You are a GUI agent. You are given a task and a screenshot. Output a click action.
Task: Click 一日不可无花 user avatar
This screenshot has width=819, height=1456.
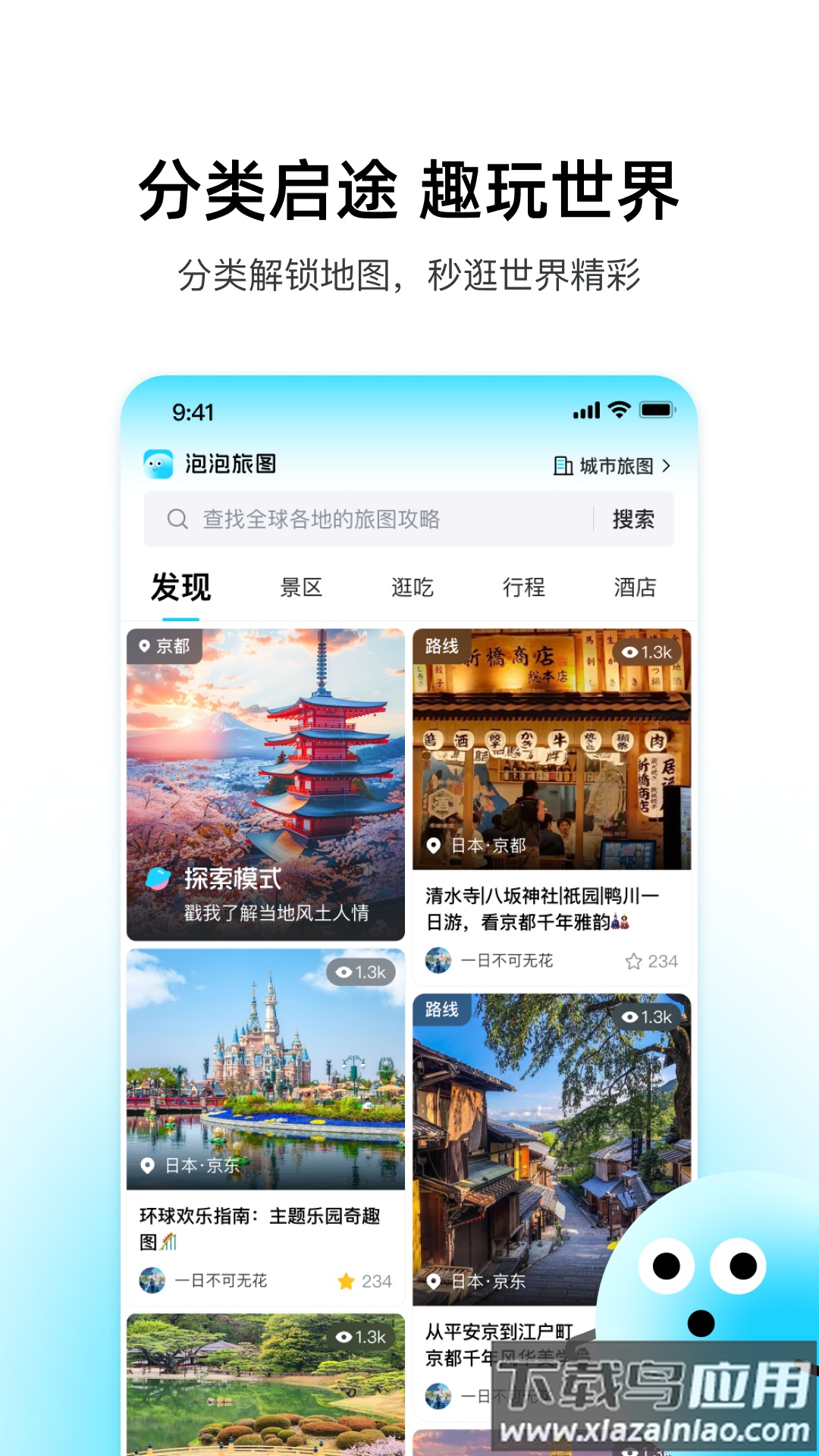click(x=439, y=961)
